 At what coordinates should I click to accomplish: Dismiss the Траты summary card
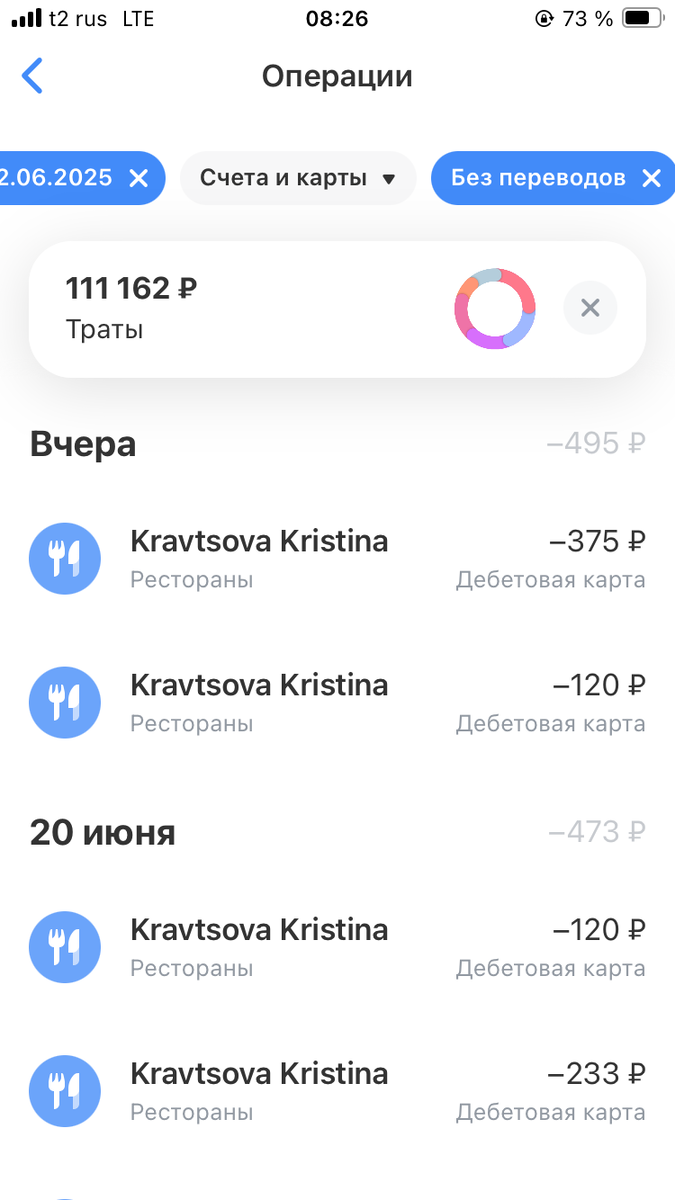pos(590,308)
